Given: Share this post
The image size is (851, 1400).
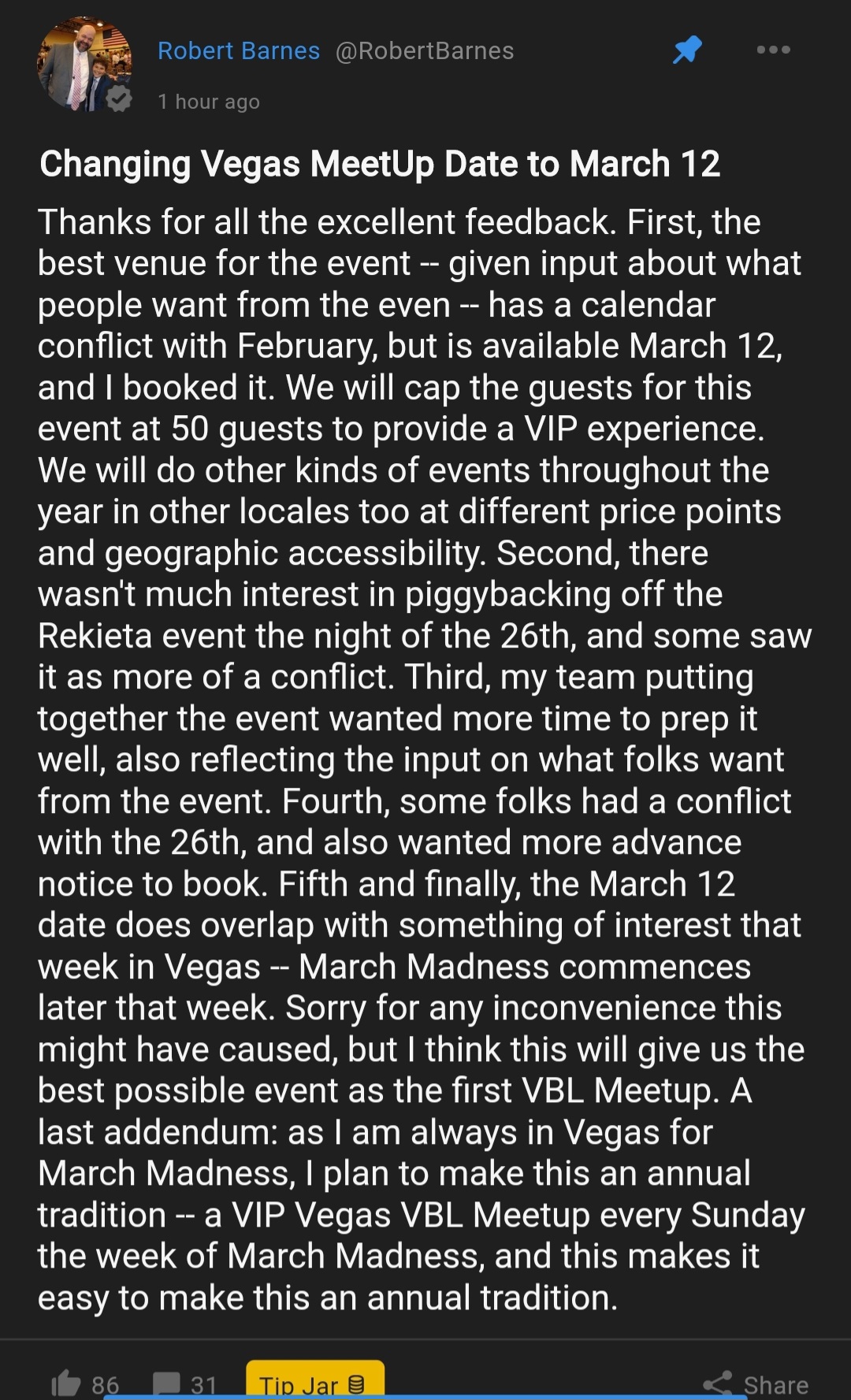Looking at the screenshot, I should pos(756,1384).
